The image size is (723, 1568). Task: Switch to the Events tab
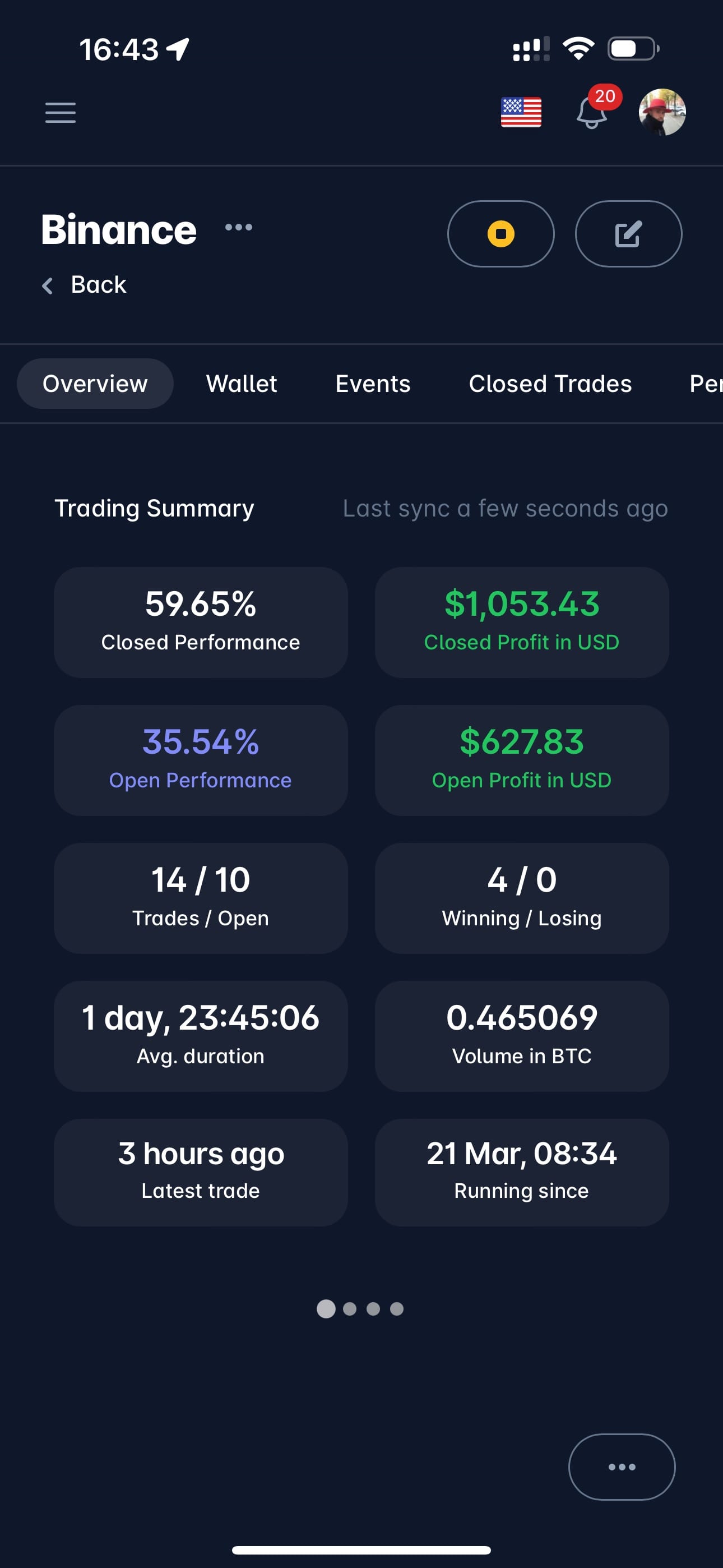pyautogui.click(x=373, y=384)
